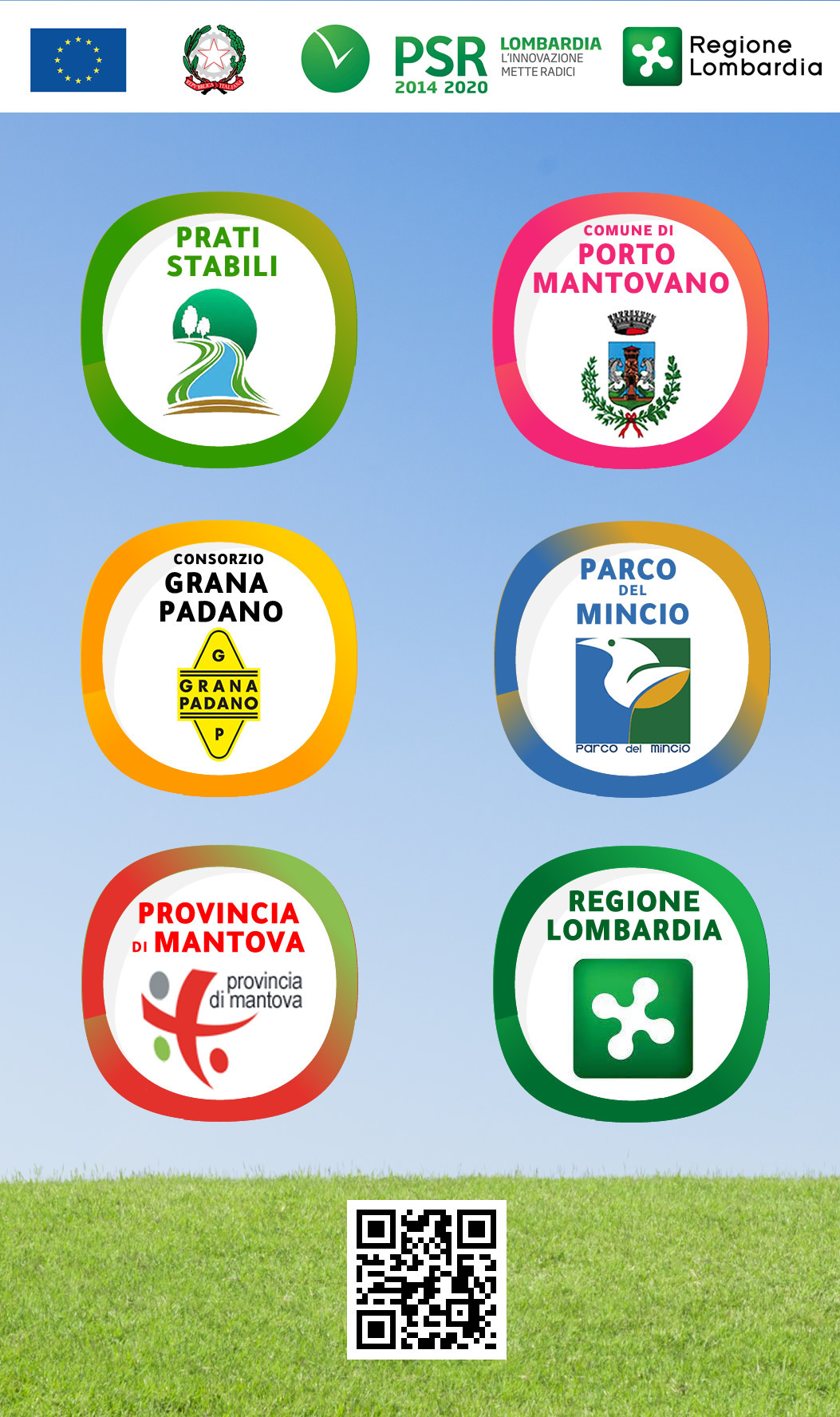Choose the Provincia di Mantova tile
The image size is (840, 1417).
[x=219, y=985]
